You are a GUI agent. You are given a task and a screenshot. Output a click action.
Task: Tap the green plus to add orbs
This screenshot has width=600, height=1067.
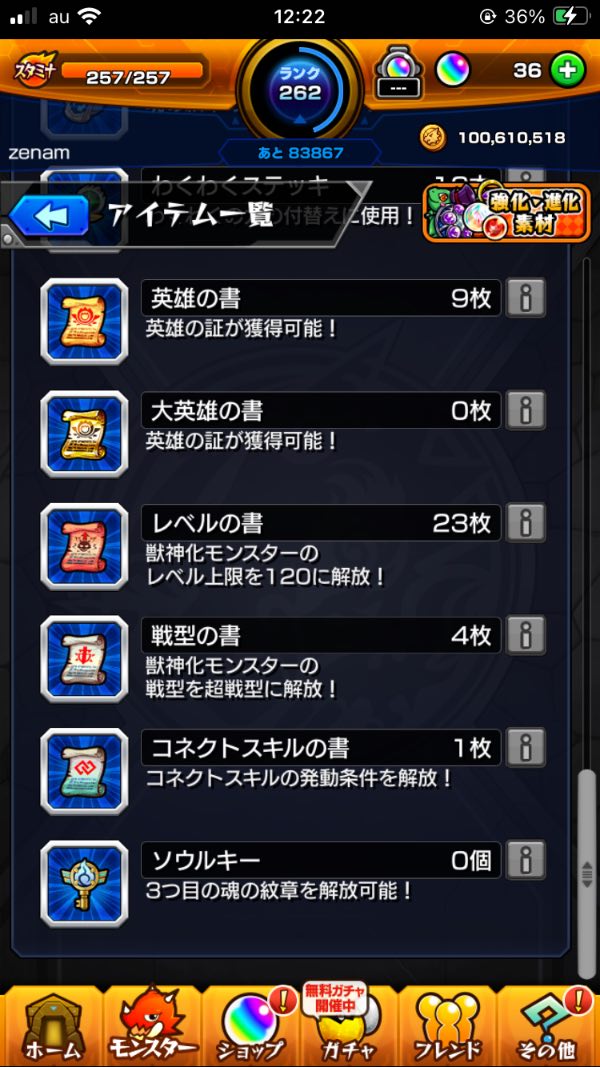tap(568, 70)
